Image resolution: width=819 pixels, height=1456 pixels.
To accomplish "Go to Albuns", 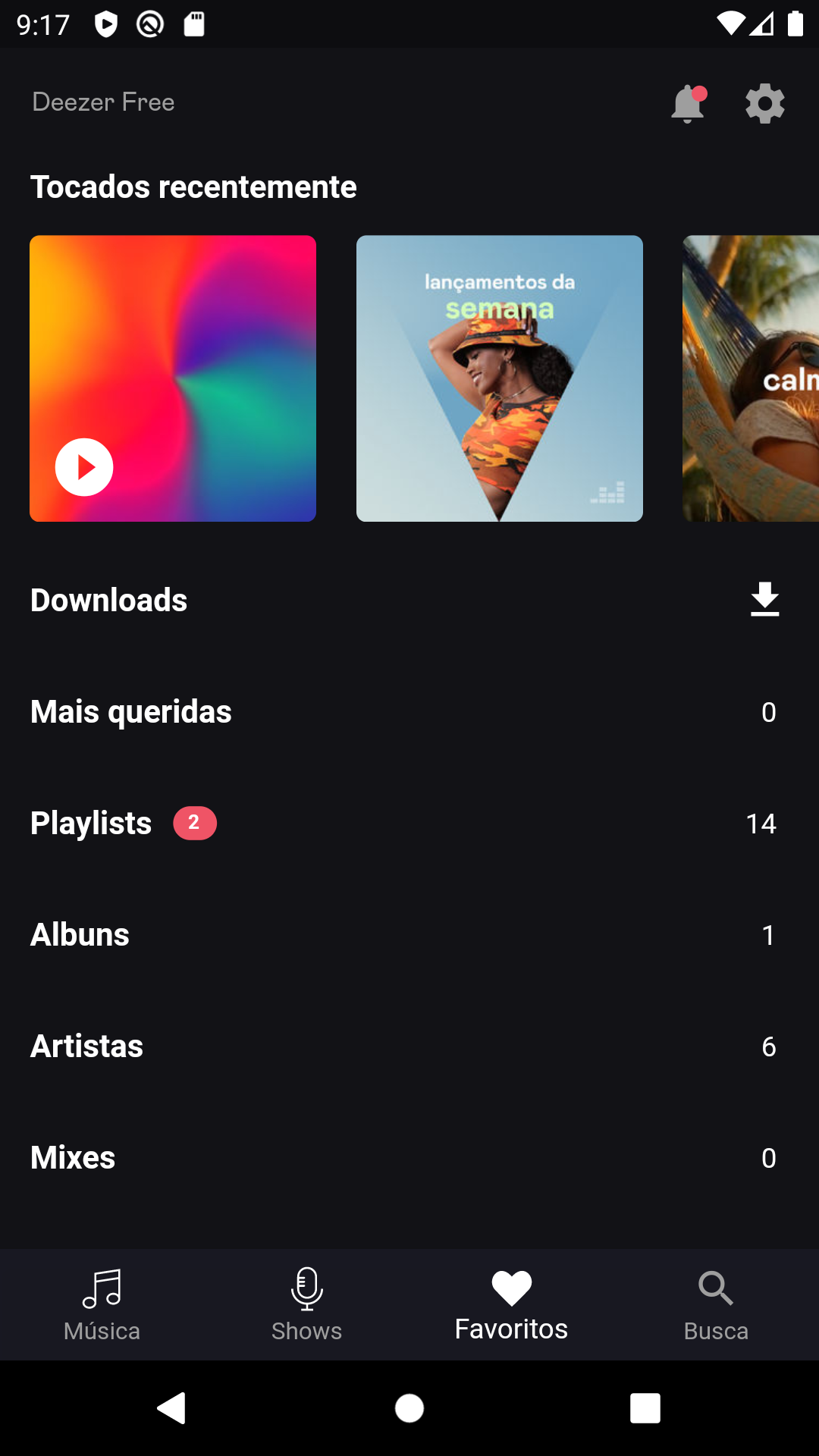I will coord(409,934).
